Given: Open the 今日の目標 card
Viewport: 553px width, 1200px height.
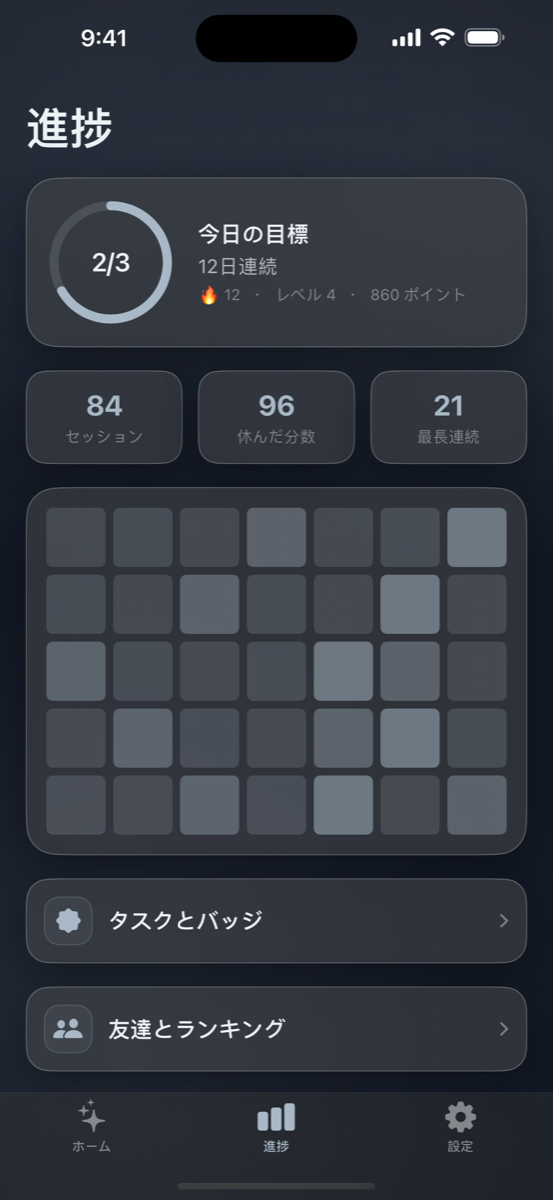Looking at the screenshot, I should pyautogui.click(x=276, y=263).
